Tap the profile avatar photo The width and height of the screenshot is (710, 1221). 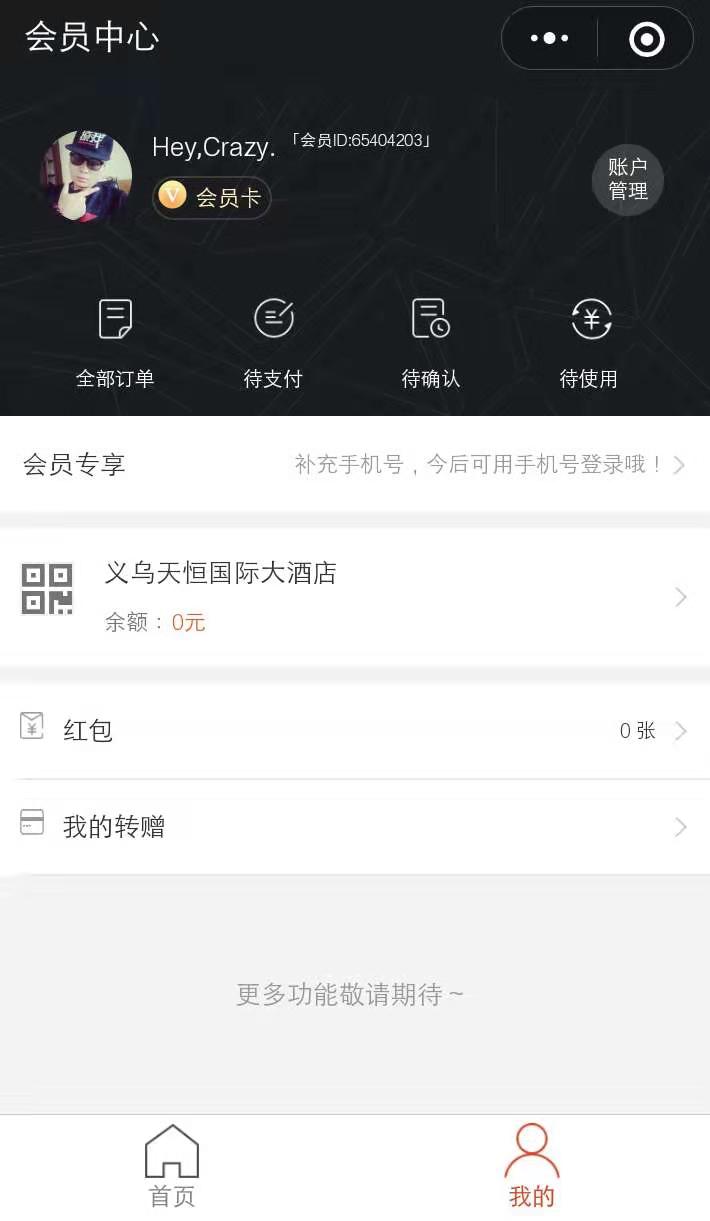(86, 176)
